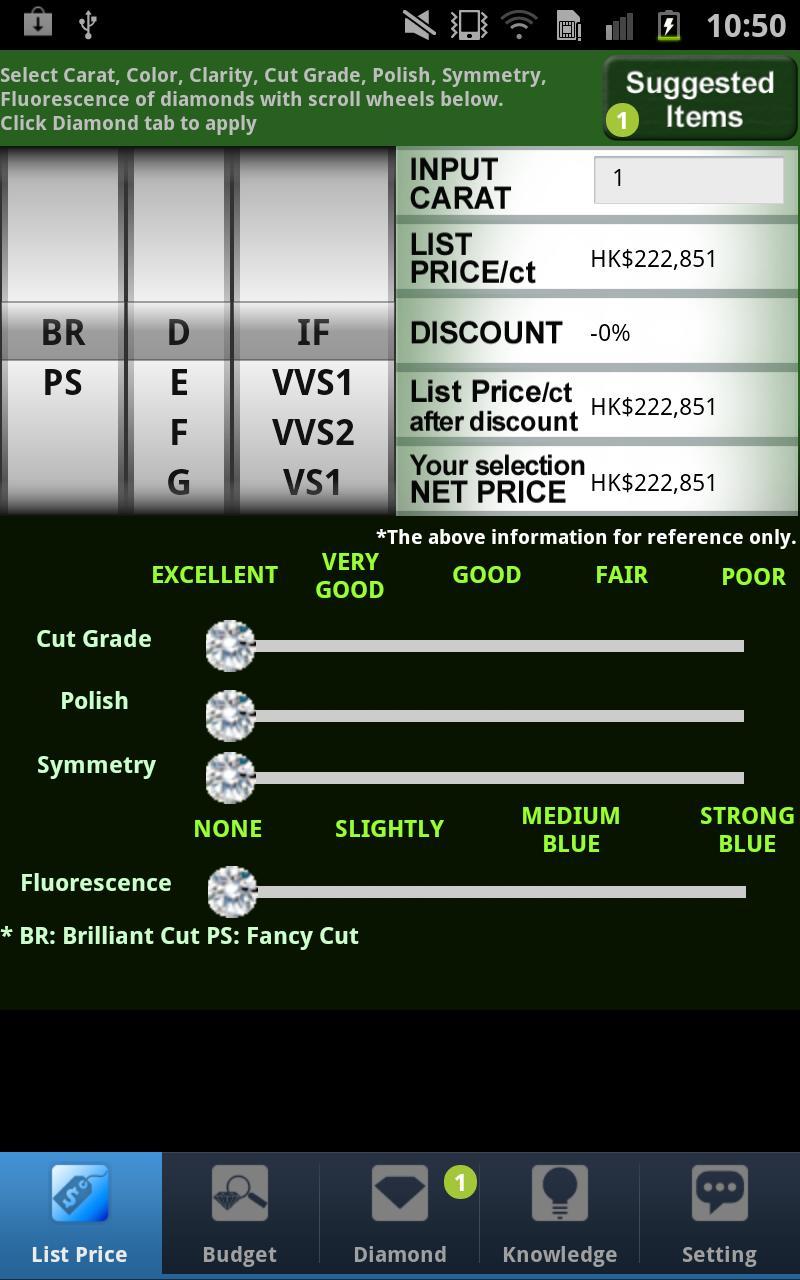Select color E on the color wheel
The image size is (800, 1280).
(x=178, y=382)
